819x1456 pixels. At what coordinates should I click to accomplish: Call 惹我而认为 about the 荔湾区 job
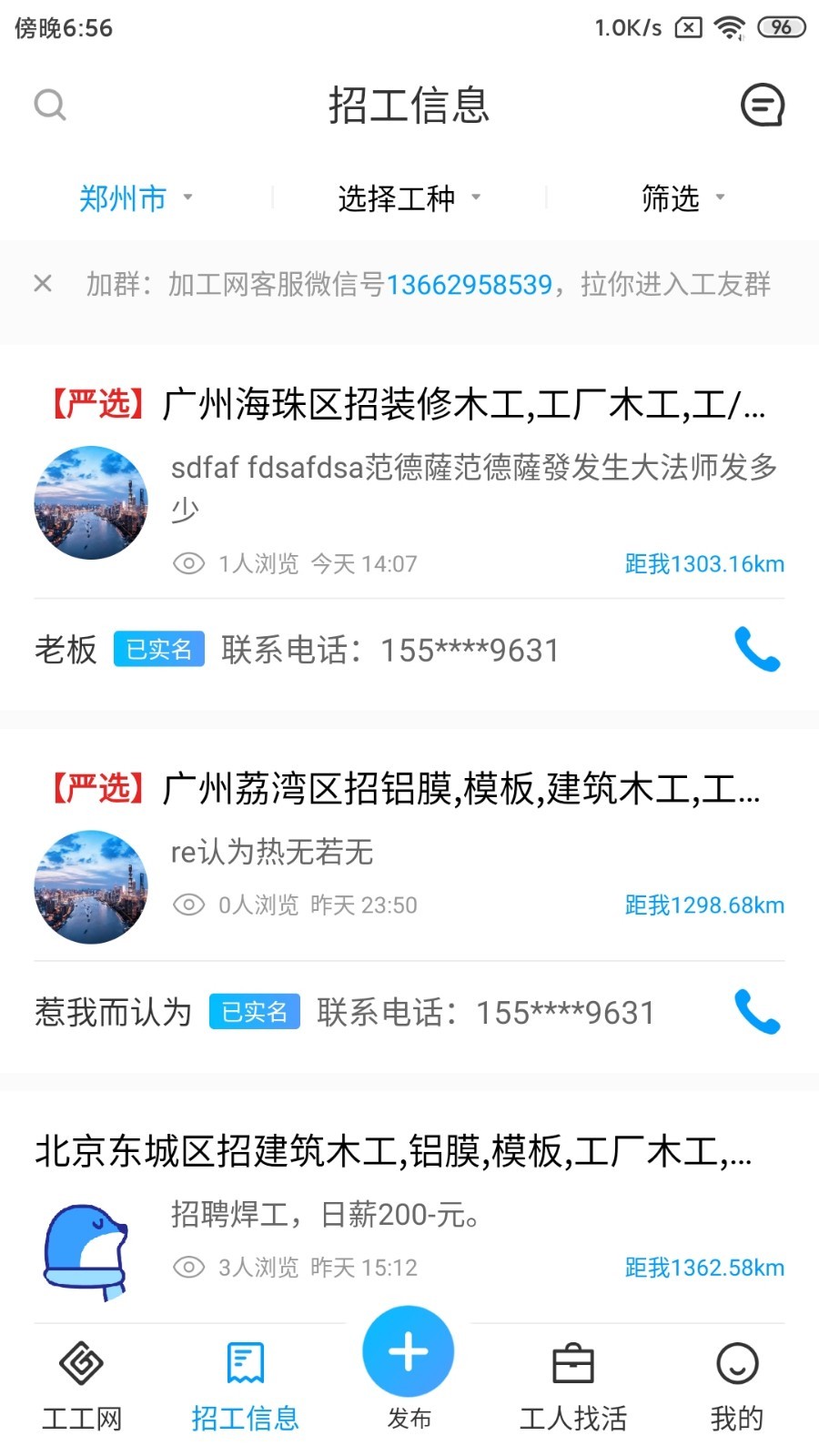pyautogui.click(x=757, y=1012)
